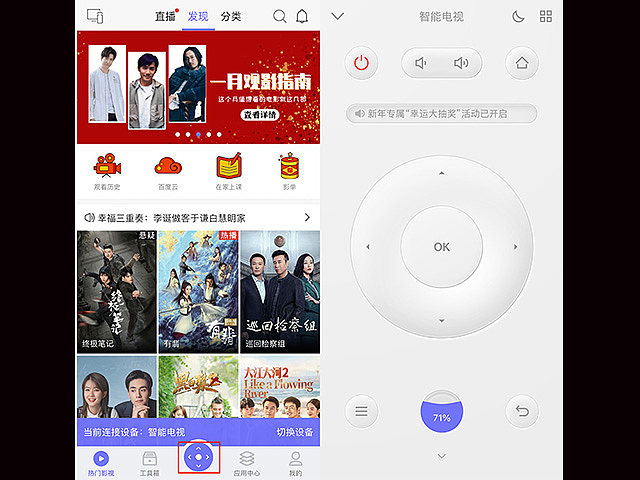Screen dimensions: 640x480
Task: Tap the remote's menu button
Action: pyautogui.click(x=361, y=410)
